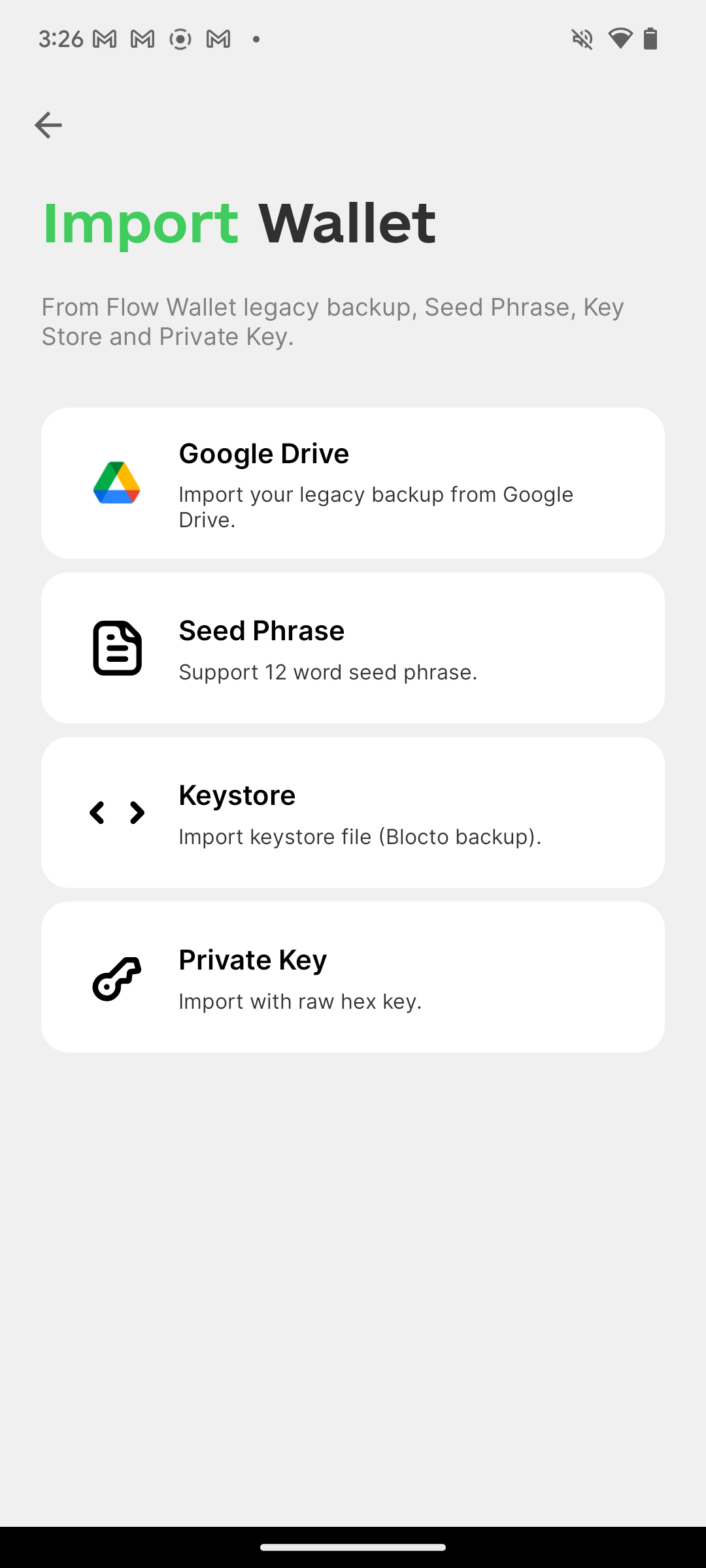706x1568 pixels.
Task: Select the Seed Phrase import option
Action: (353, 648)
